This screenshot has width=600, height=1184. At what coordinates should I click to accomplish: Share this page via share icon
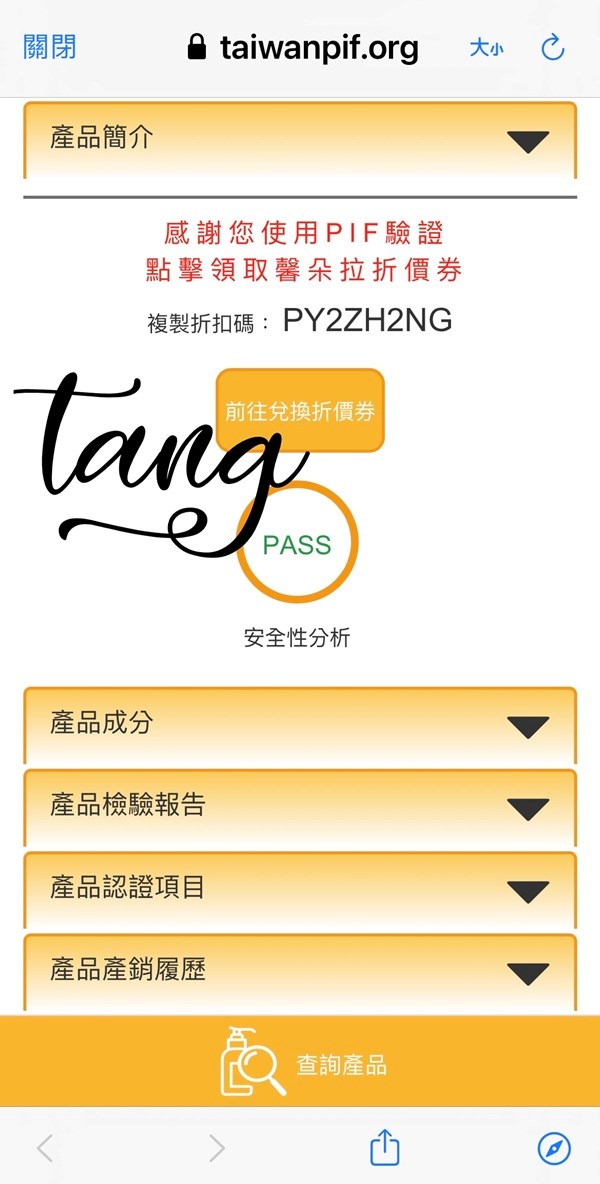pos(385,1148)
